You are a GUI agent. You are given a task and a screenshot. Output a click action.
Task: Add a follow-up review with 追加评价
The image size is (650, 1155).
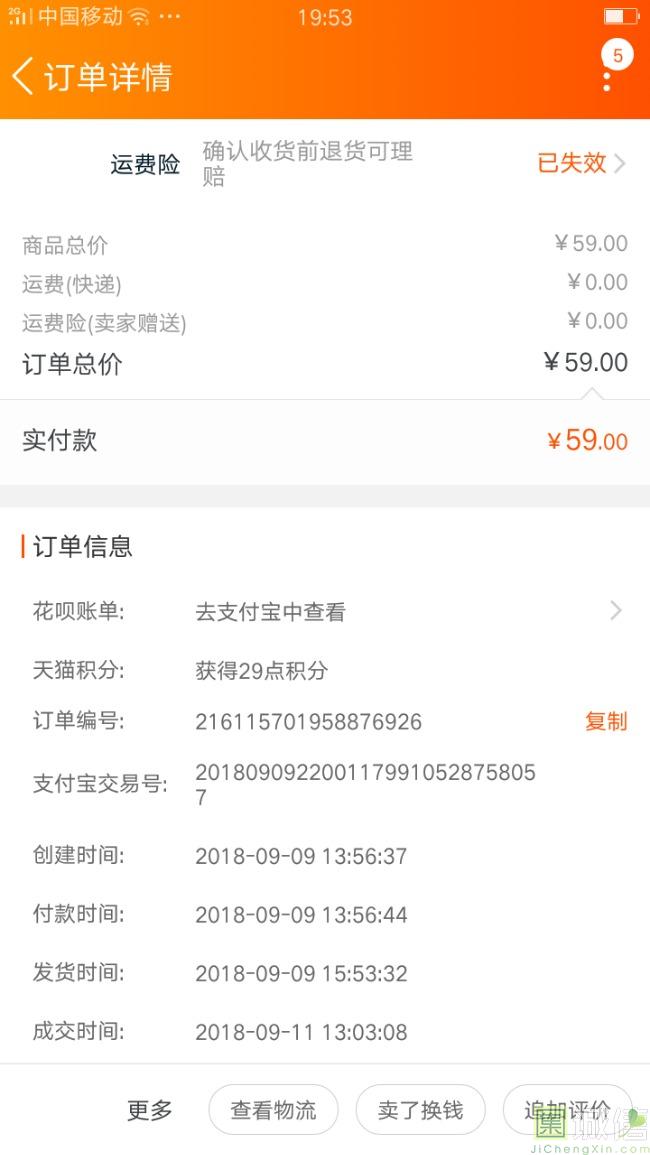[x=567, y=1110]
